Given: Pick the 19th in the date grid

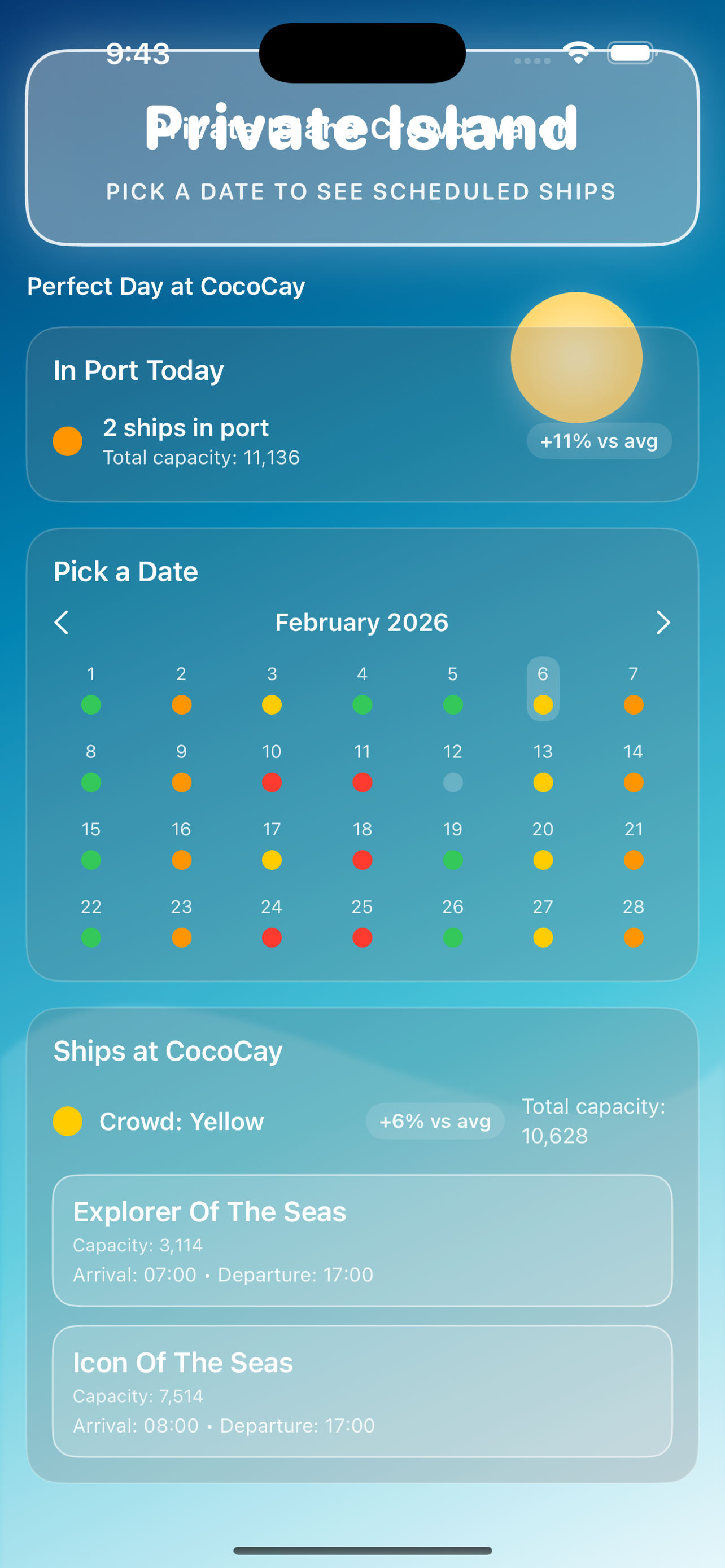Looking at the screenshot, I should click(452, 844).
